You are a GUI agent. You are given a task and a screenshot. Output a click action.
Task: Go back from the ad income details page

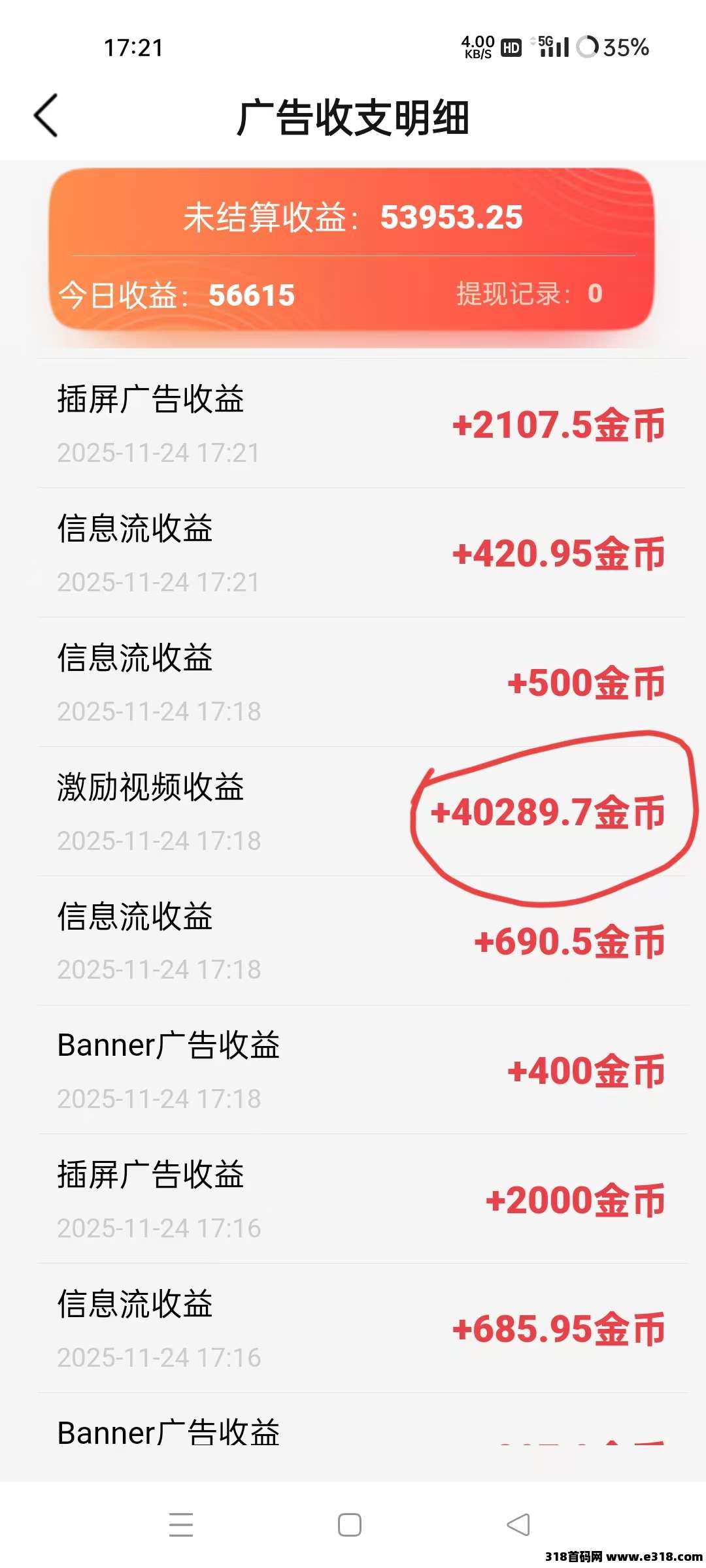pos(46,116)
